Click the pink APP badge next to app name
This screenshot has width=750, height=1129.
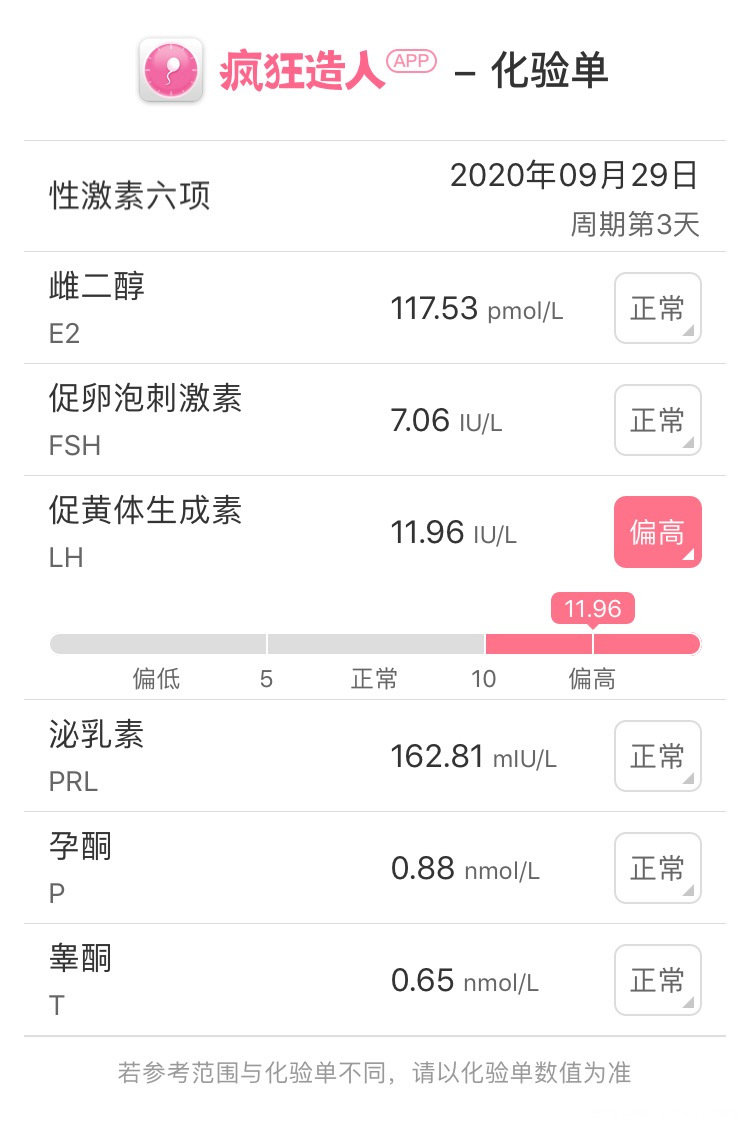[411, 61]
